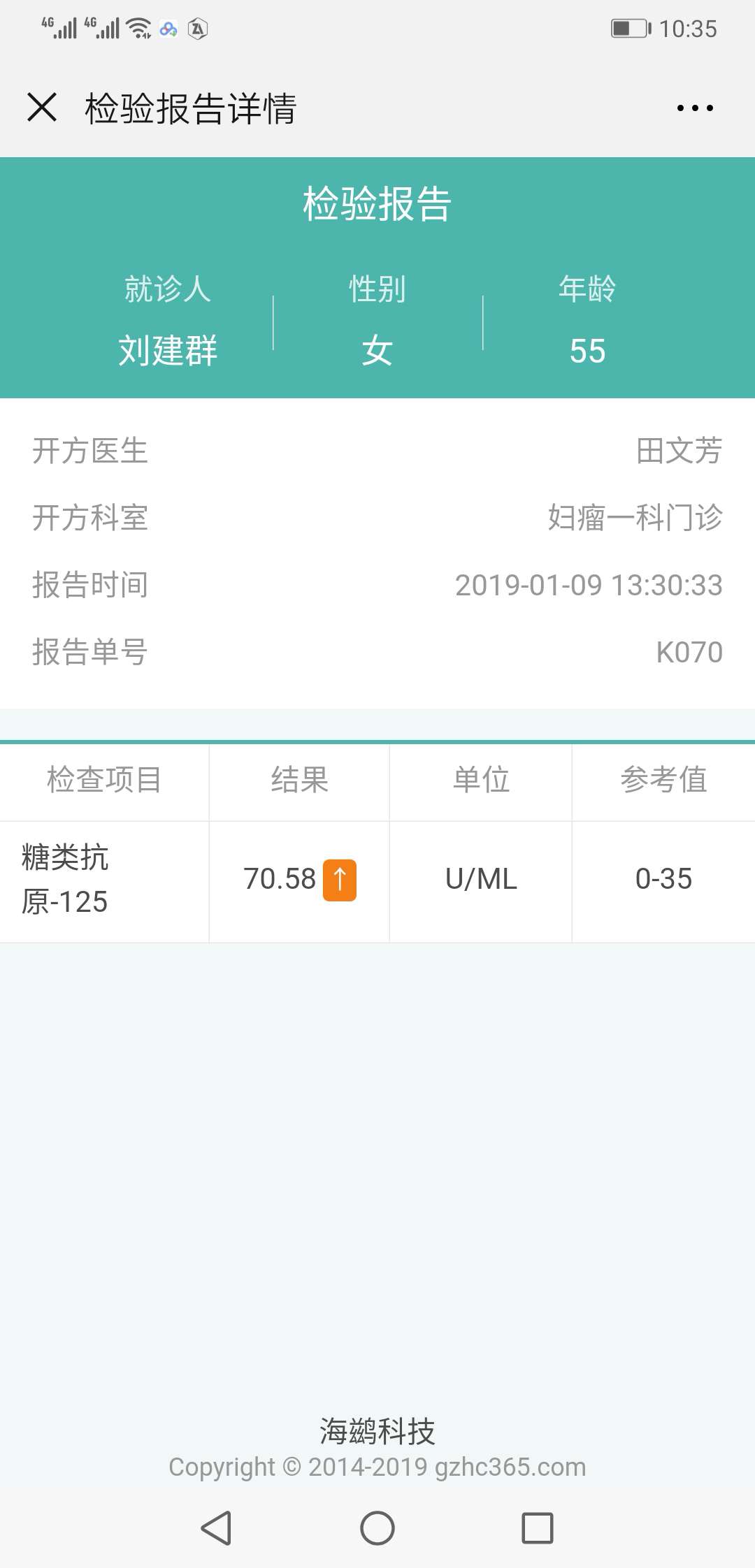This screenshot has width=755, height=1568.
Task: Tap the patient name 刘建群
Action: tap(166, 351)
